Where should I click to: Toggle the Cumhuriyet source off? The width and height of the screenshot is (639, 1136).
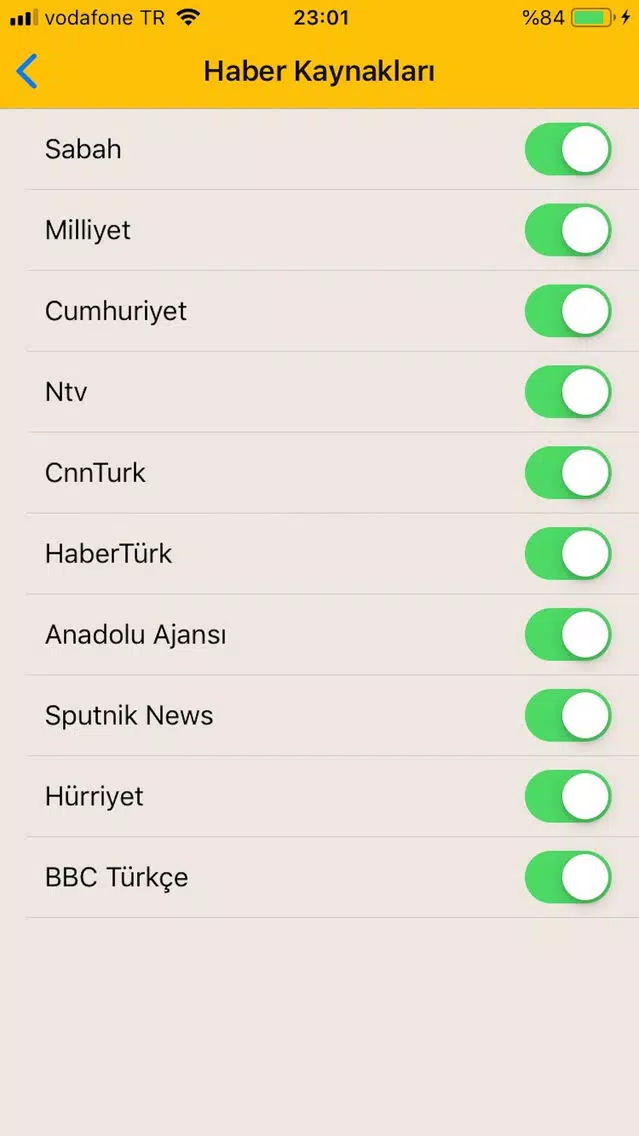click(568, 311)
